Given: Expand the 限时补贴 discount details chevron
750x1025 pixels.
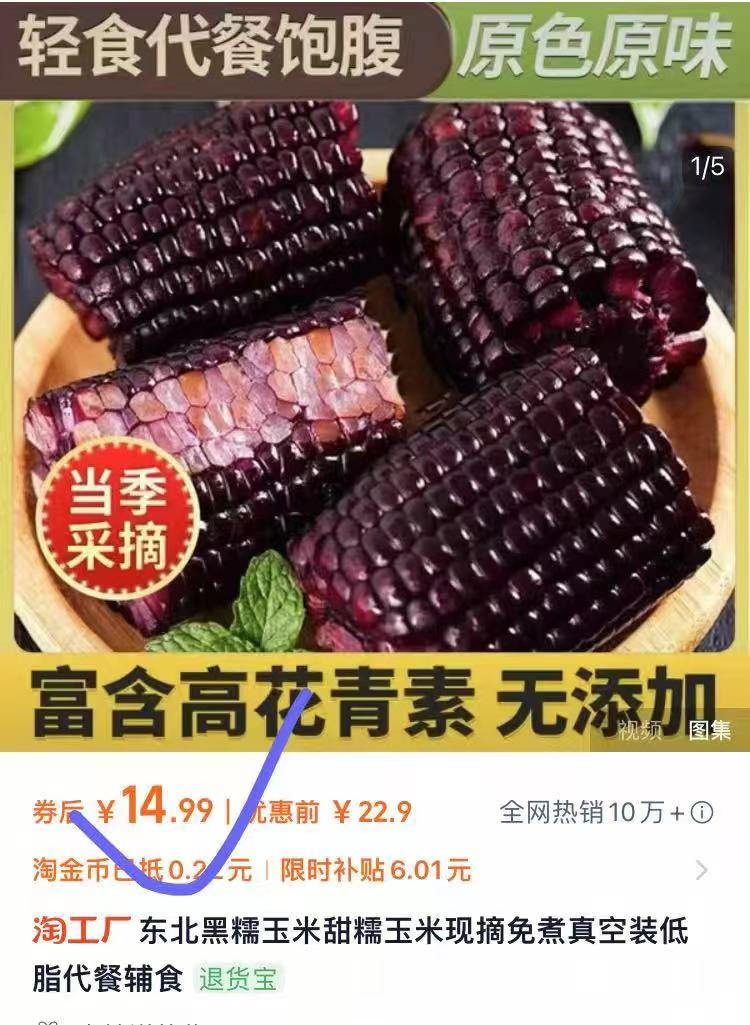Looking at the screenshot, I should [702, 870].
